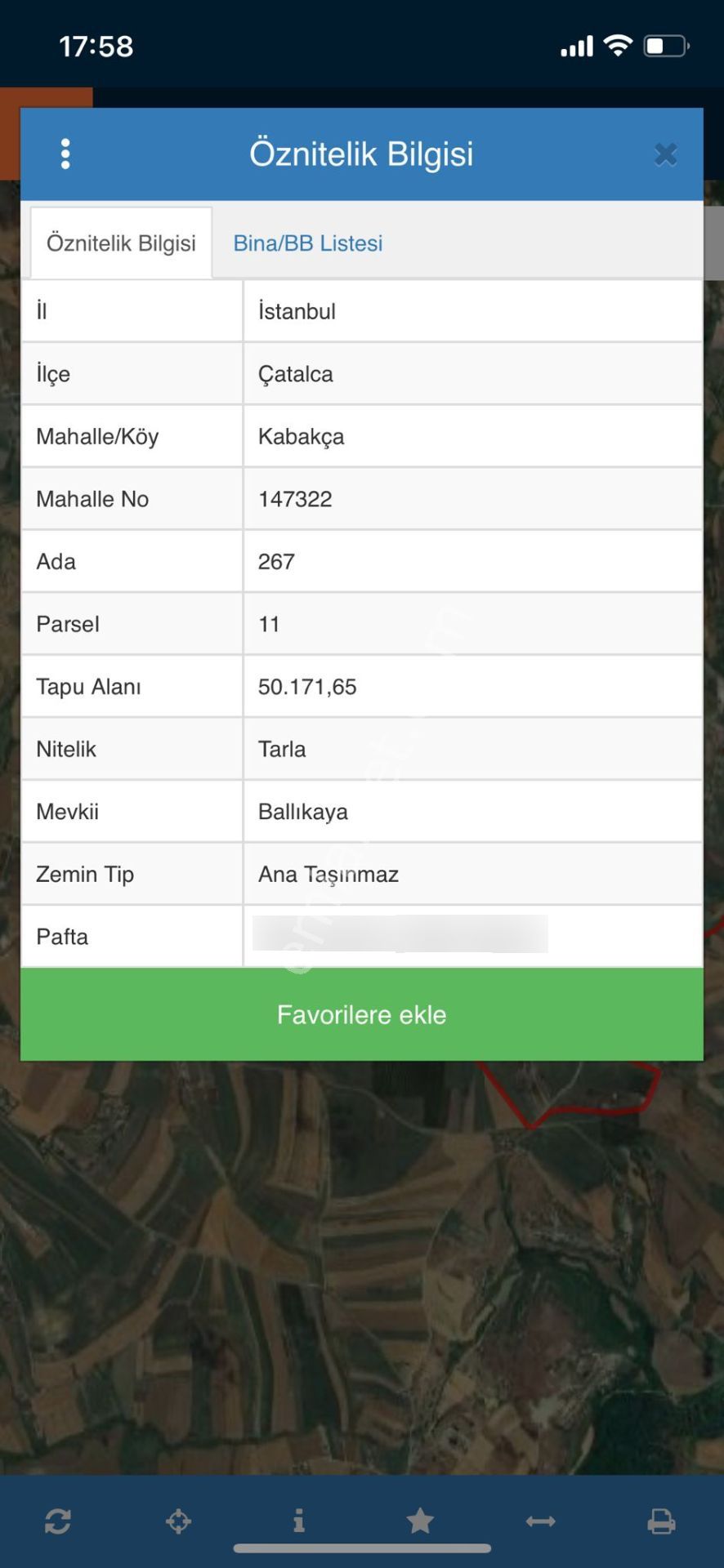The image size is (724, 1568).
Task: Tap Favorilere ekle button
Action: click(x=361, y=1014)
